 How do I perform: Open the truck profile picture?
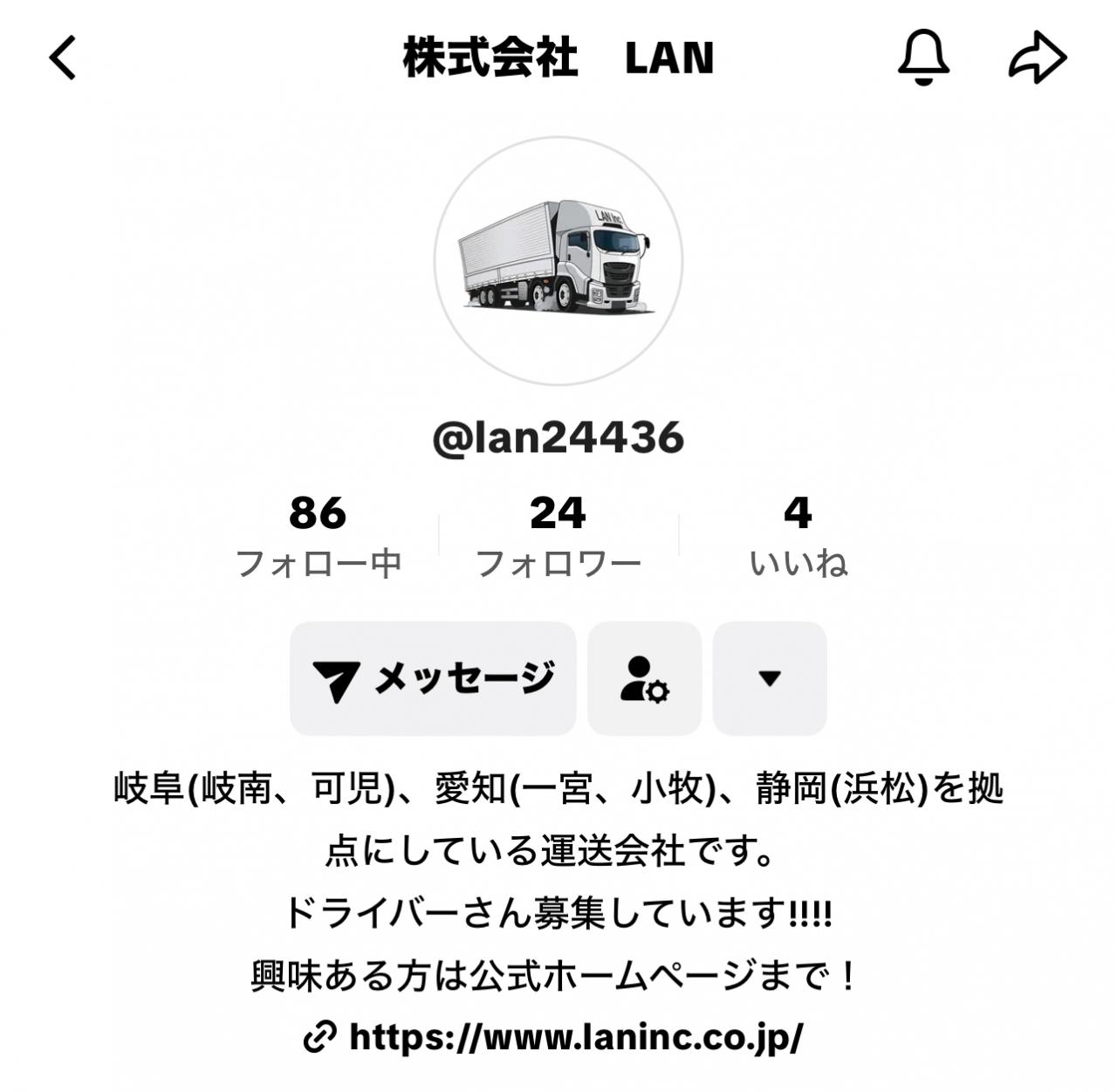coord(558,261)
